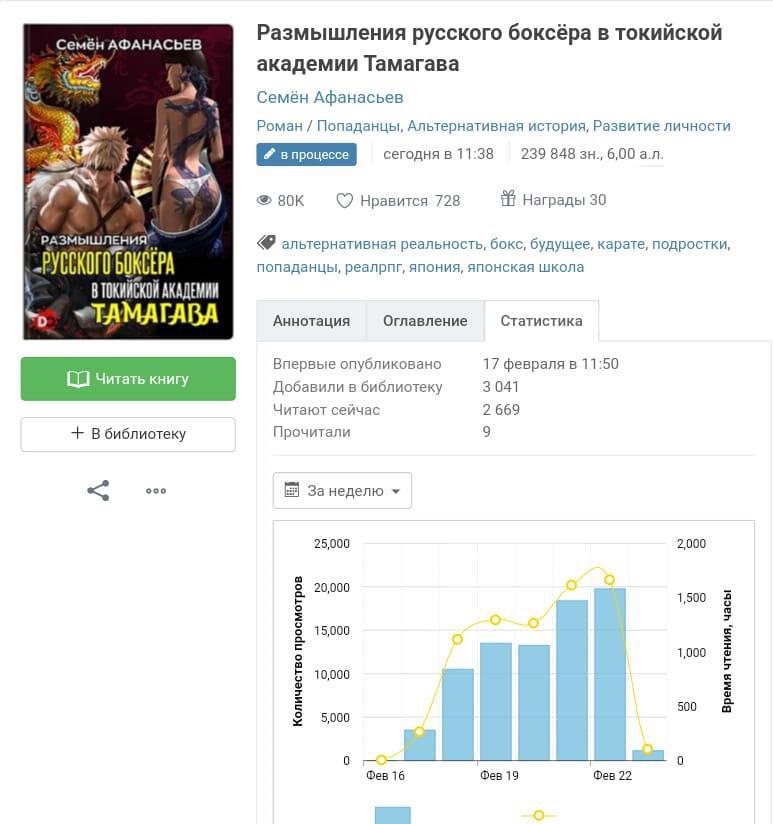Select the Статистика tab
This screenshot has width=773, height=824.
[541, 321]
